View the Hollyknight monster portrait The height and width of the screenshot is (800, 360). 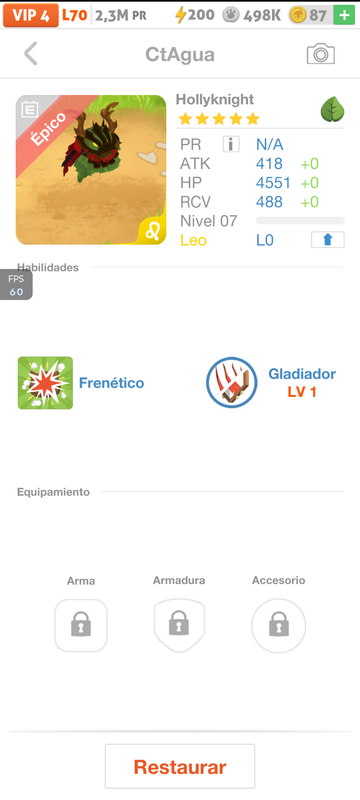[x=91, y=170]
